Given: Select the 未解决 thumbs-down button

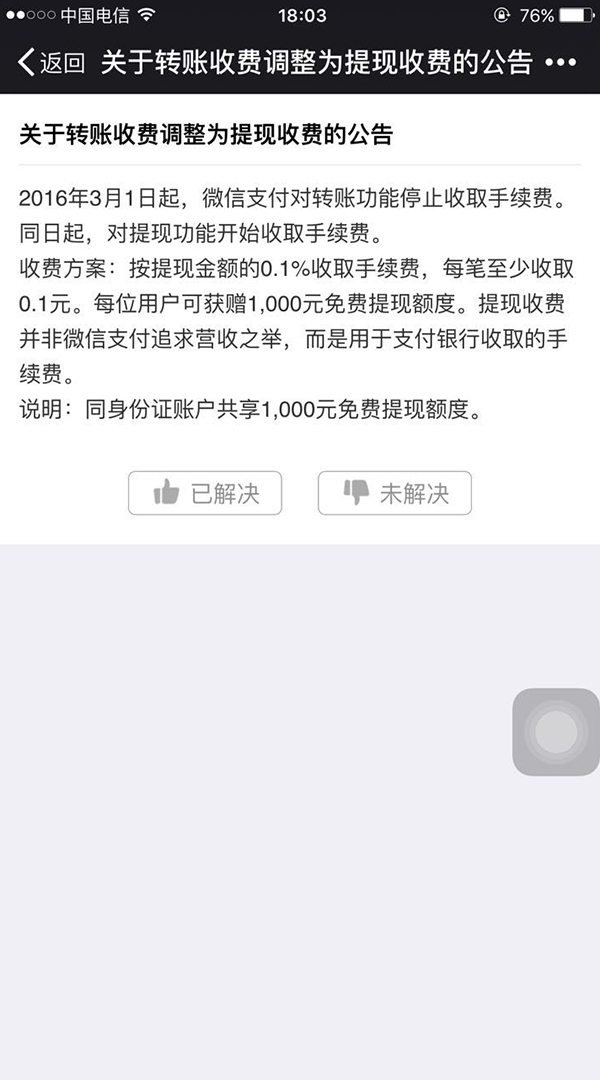Looking at the screenshot, I should [x=394, y=493].
